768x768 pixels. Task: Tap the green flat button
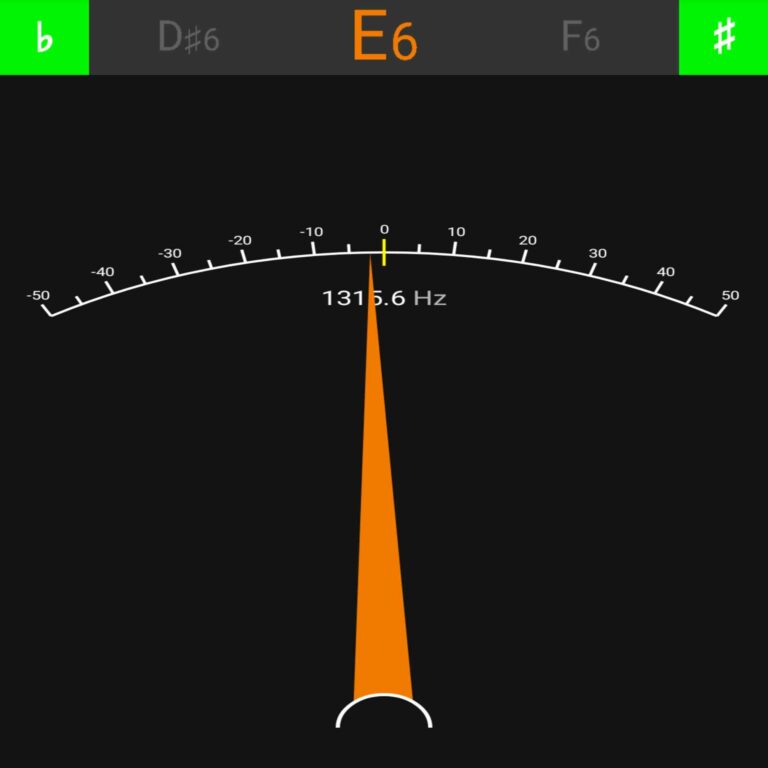coord(44,37)
